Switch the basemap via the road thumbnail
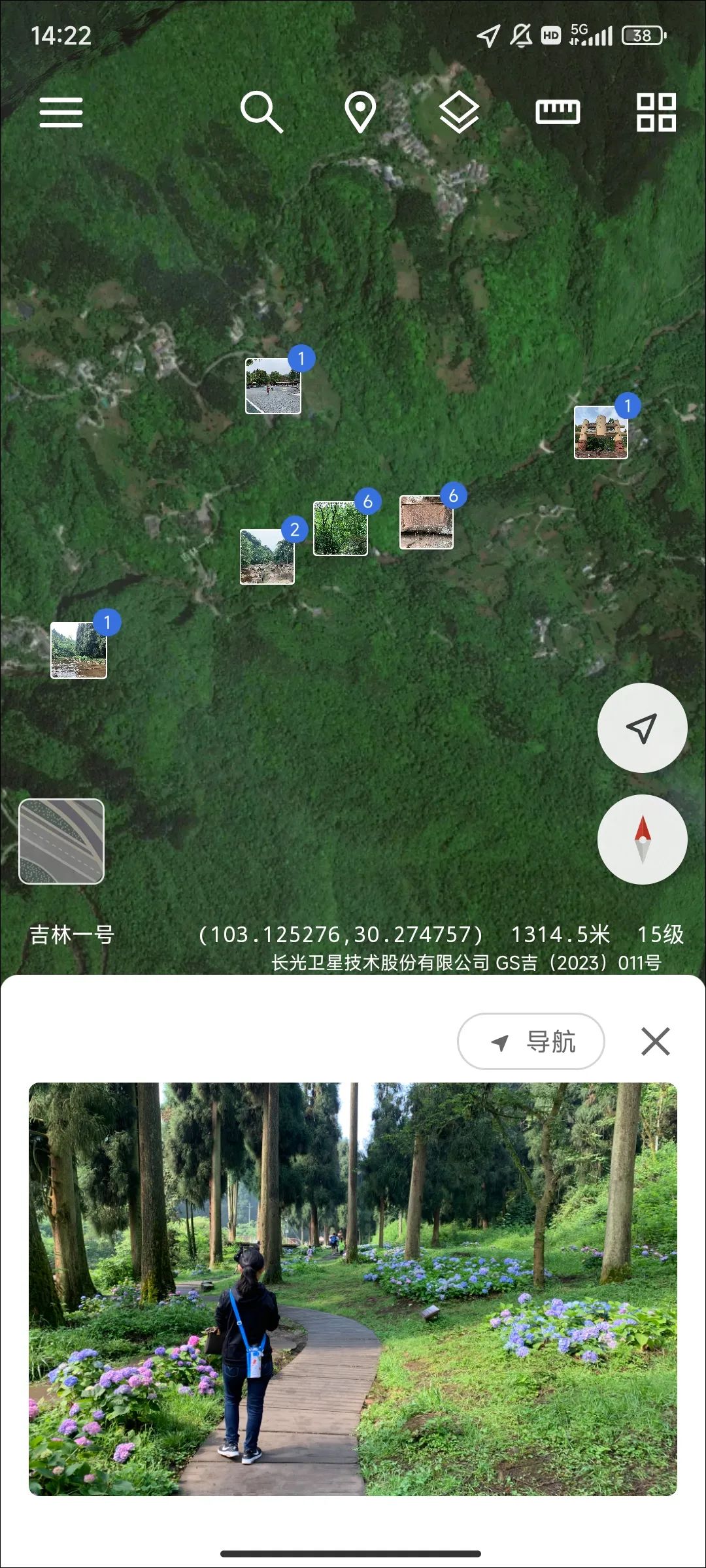This screenshot has height=1568, width=706. point(61,841)
